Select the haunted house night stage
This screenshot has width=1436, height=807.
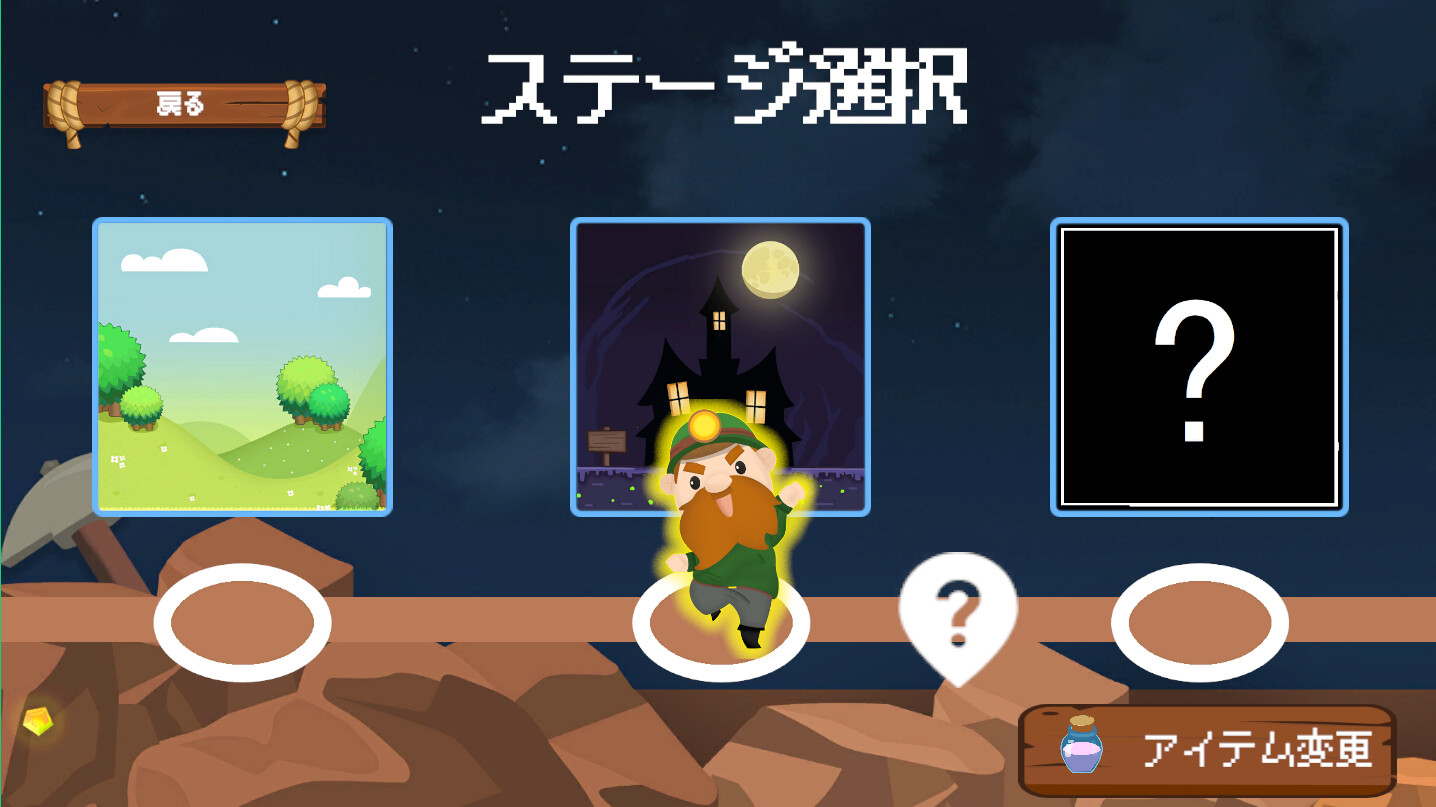pyautogui.click(x=720, y=330)
